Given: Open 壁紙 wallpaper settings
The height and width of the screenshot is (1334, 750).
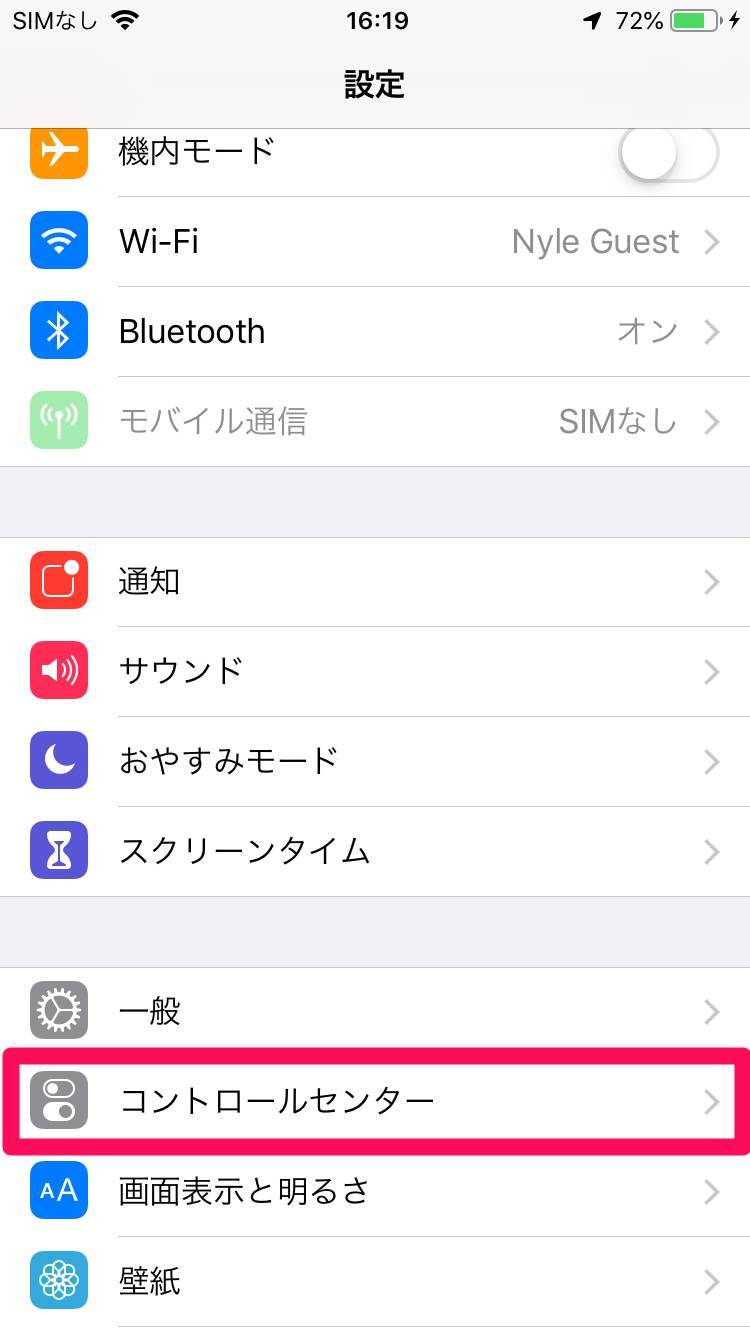Looking at the screenshot, I should pyautogui.click(x=375, y=1282).
